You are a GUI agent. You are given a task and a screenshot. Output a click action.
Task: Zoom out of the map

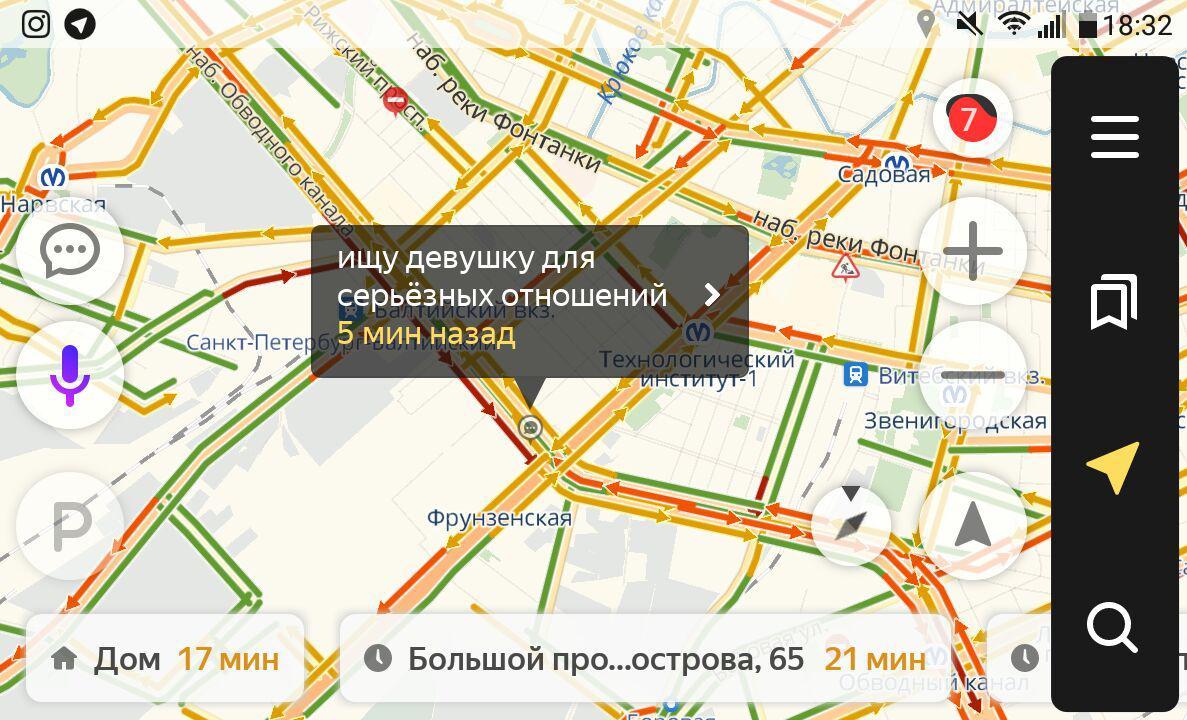point(972,375)
